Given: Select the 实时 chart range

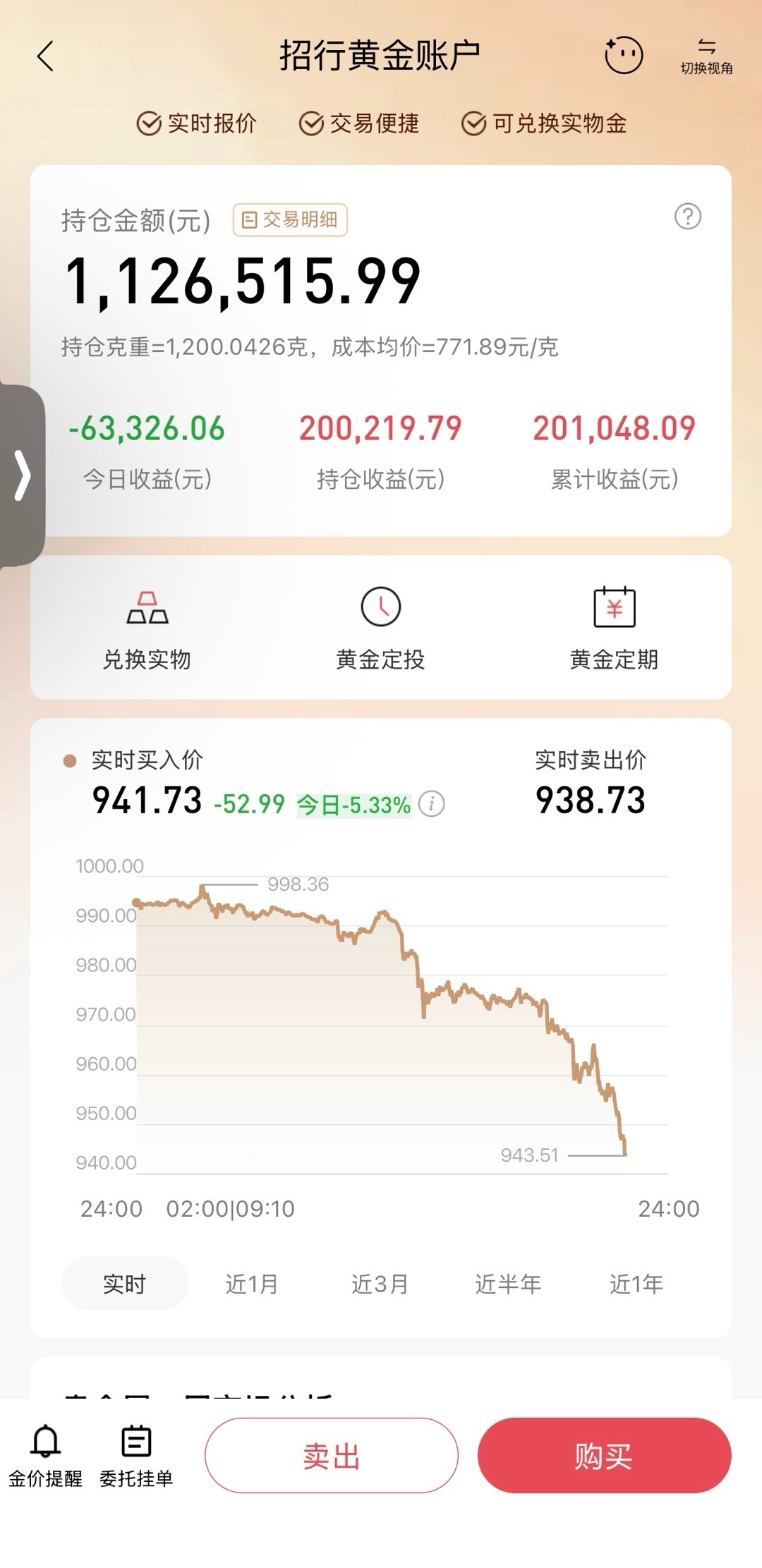Looking at the screenshot, I should click(x=125, y=1284).
